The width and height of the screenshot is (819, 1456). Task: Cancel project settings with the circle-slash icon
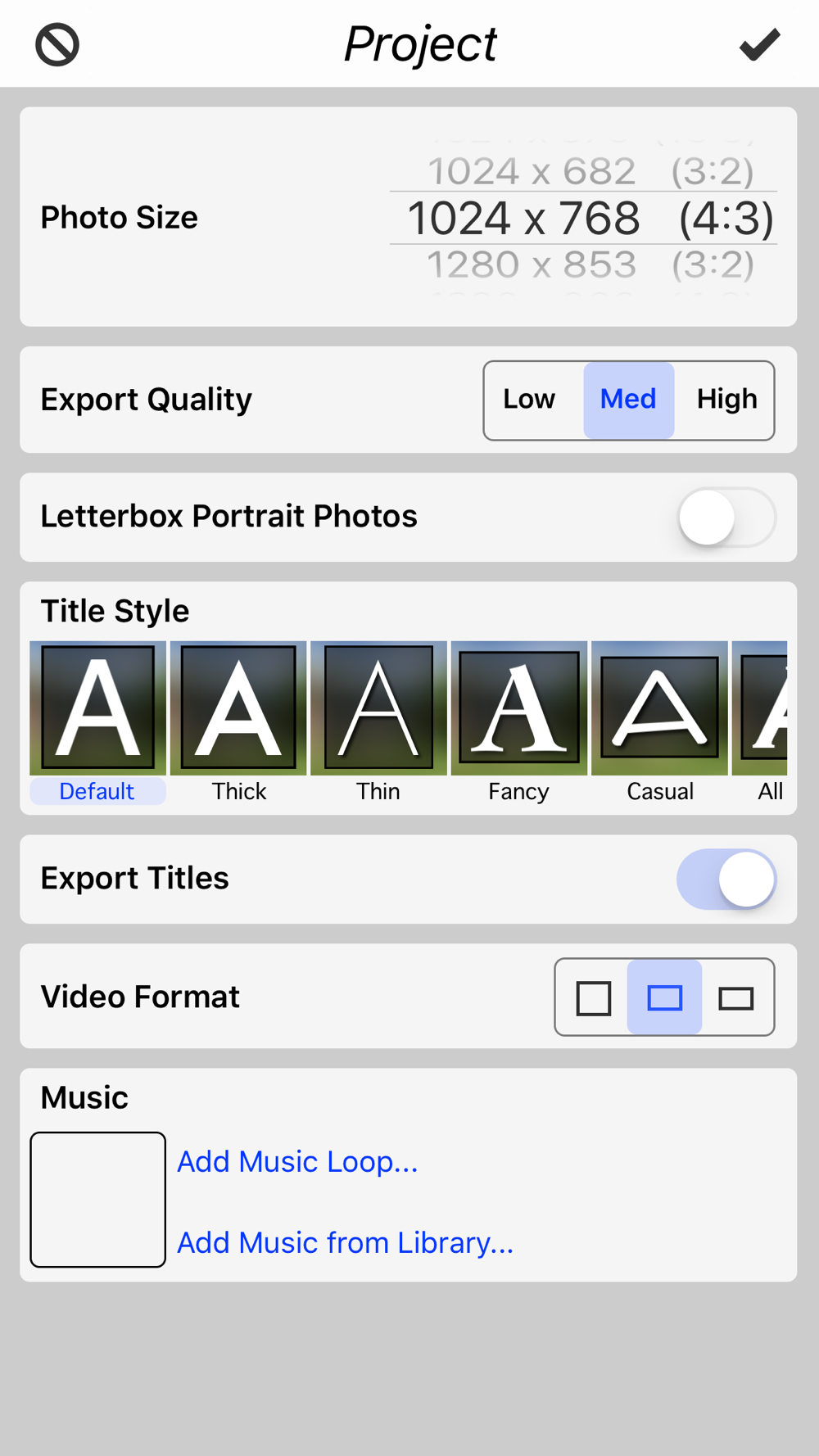click(57, 44)
